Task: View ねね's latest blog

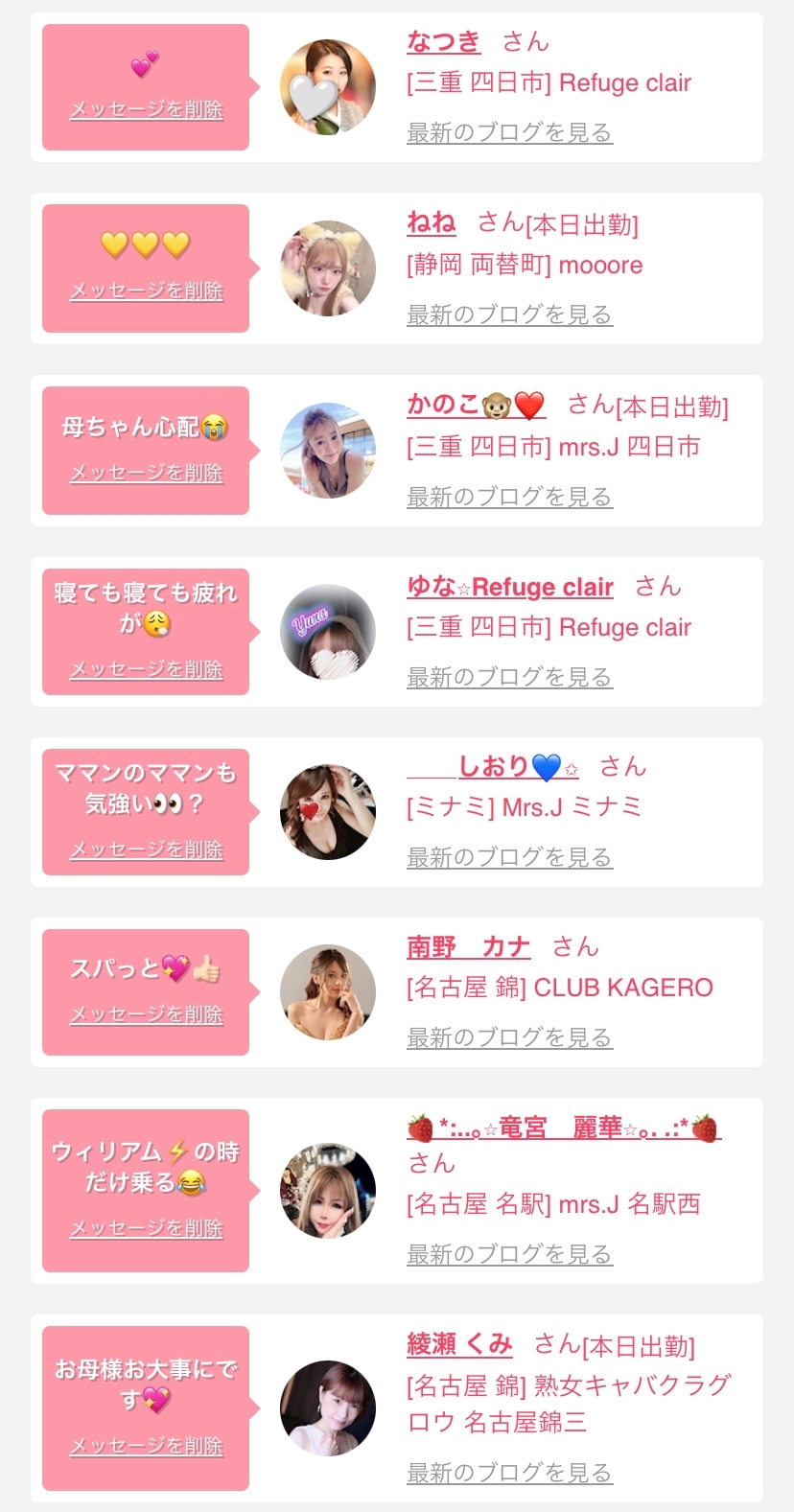Action: point(509,314)
